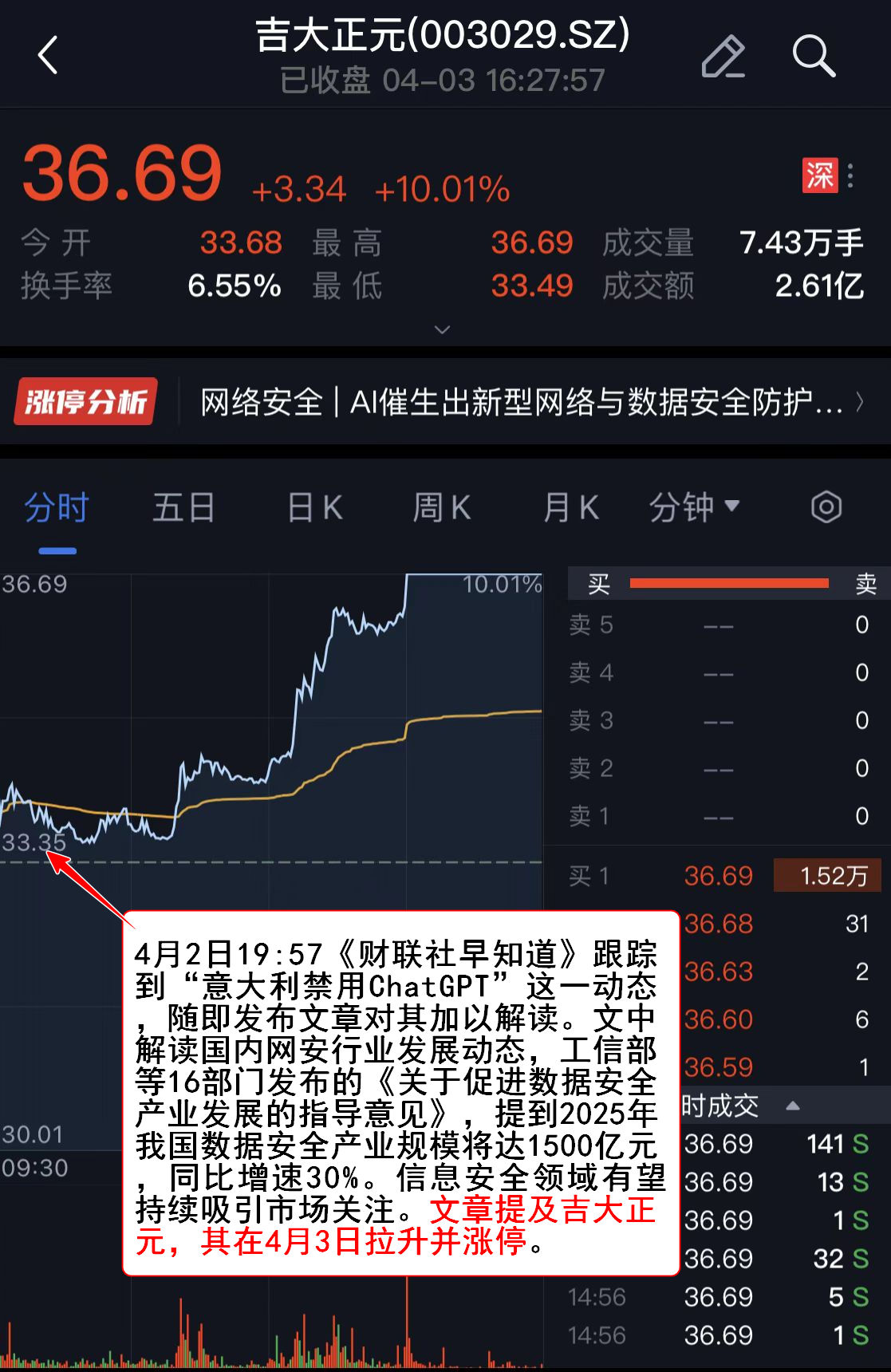Open the three-dot menu beside 深

pos(851,175)
